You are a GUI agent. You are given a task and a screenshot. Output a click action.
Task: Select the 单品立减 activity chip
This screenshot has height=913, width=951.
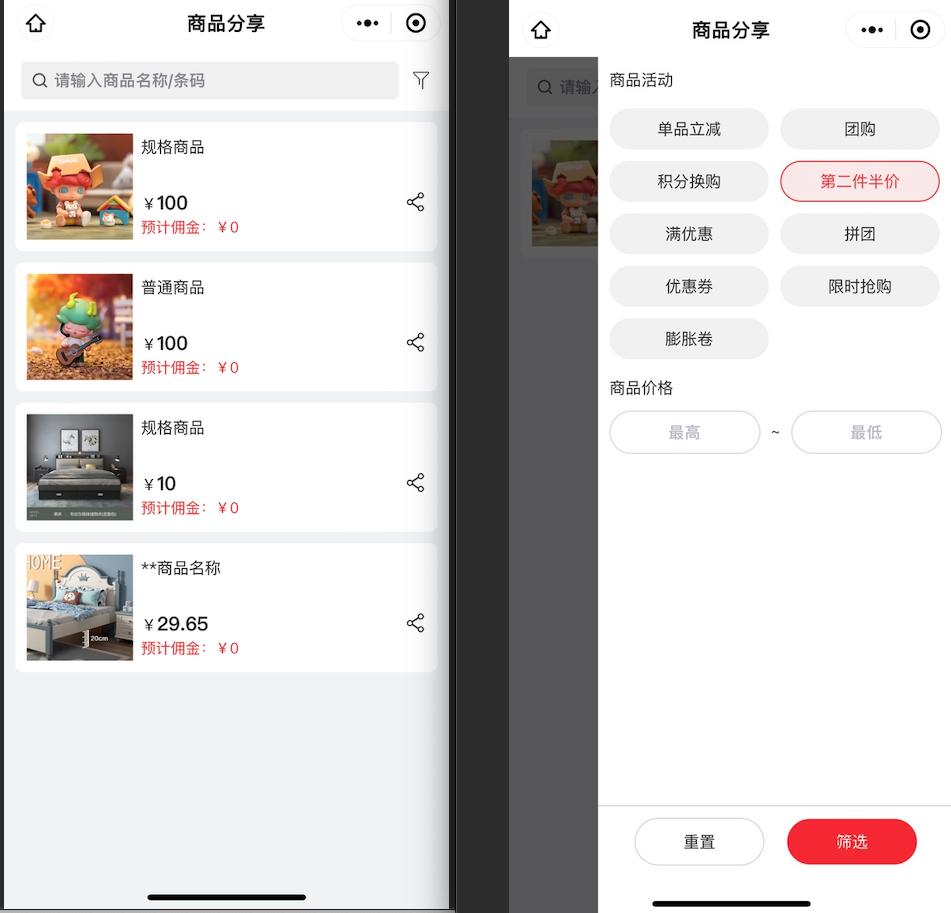(x=689, y=129)
